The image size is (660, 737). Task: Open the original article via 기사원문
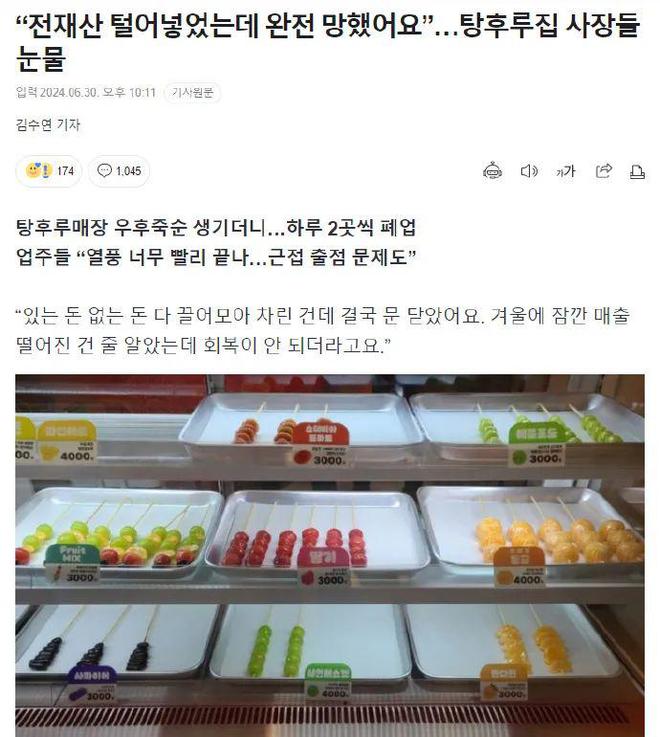click(191, 93)
